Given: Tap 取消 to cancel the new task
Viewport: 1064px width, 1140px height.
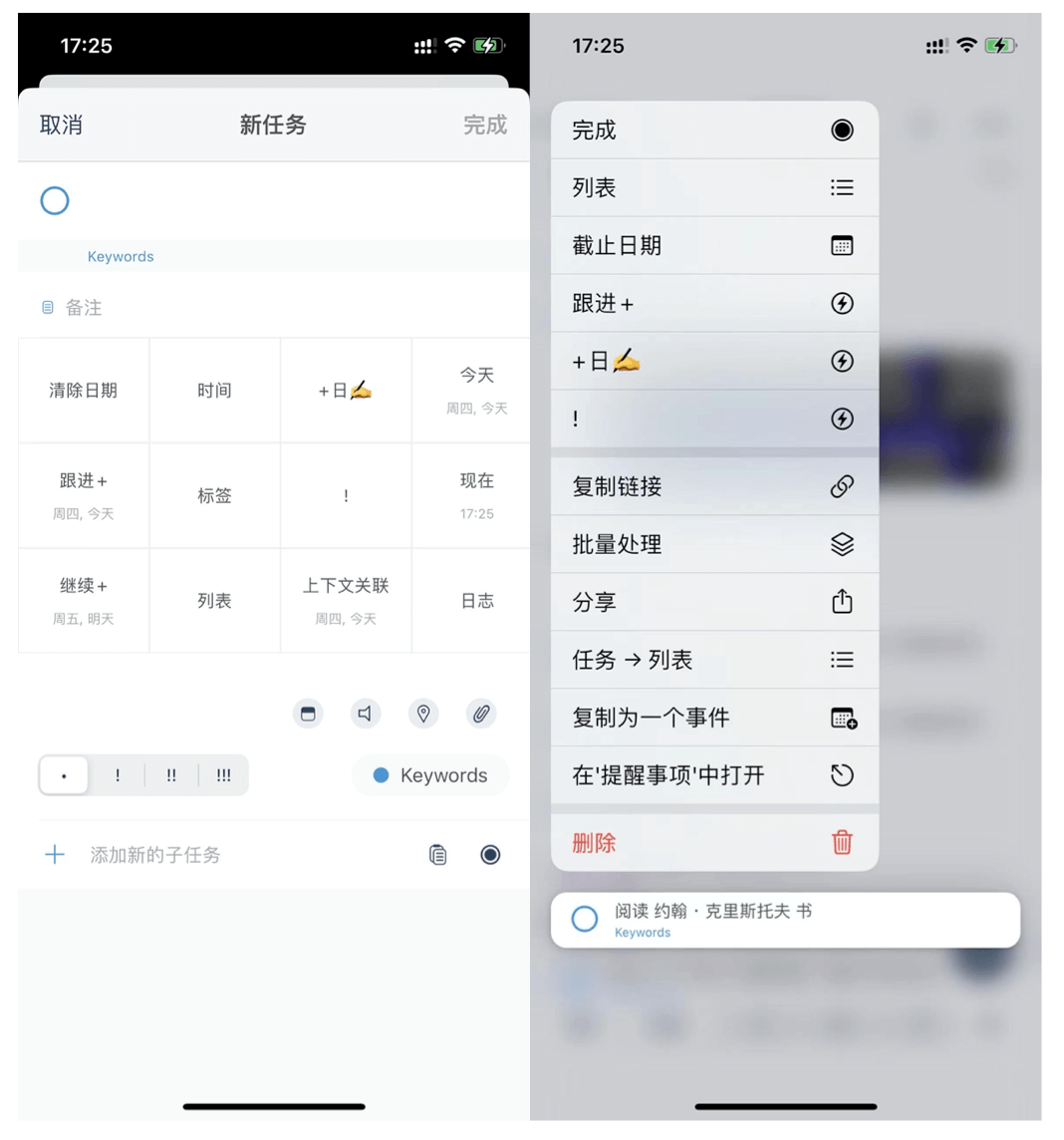Looking at the screenshot, I should point(61,125).
